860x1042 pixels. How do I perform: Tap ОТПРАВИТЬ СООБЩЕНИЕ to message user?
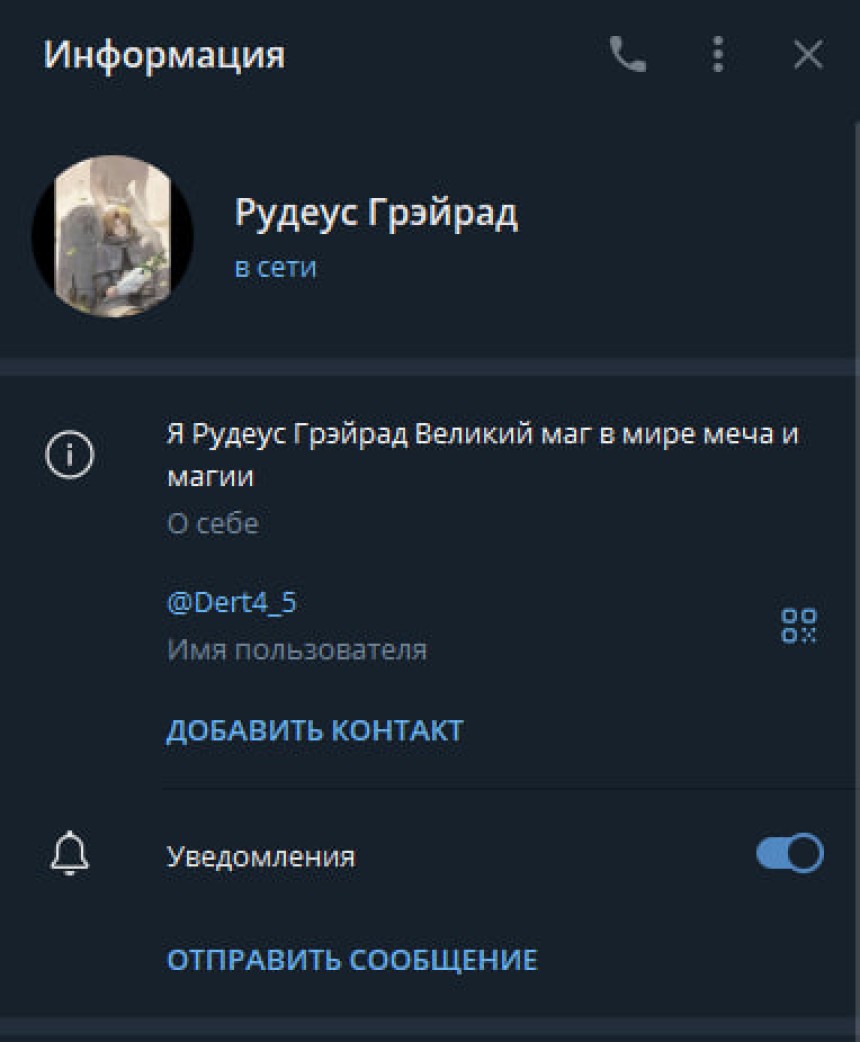(x=351, y=960)
